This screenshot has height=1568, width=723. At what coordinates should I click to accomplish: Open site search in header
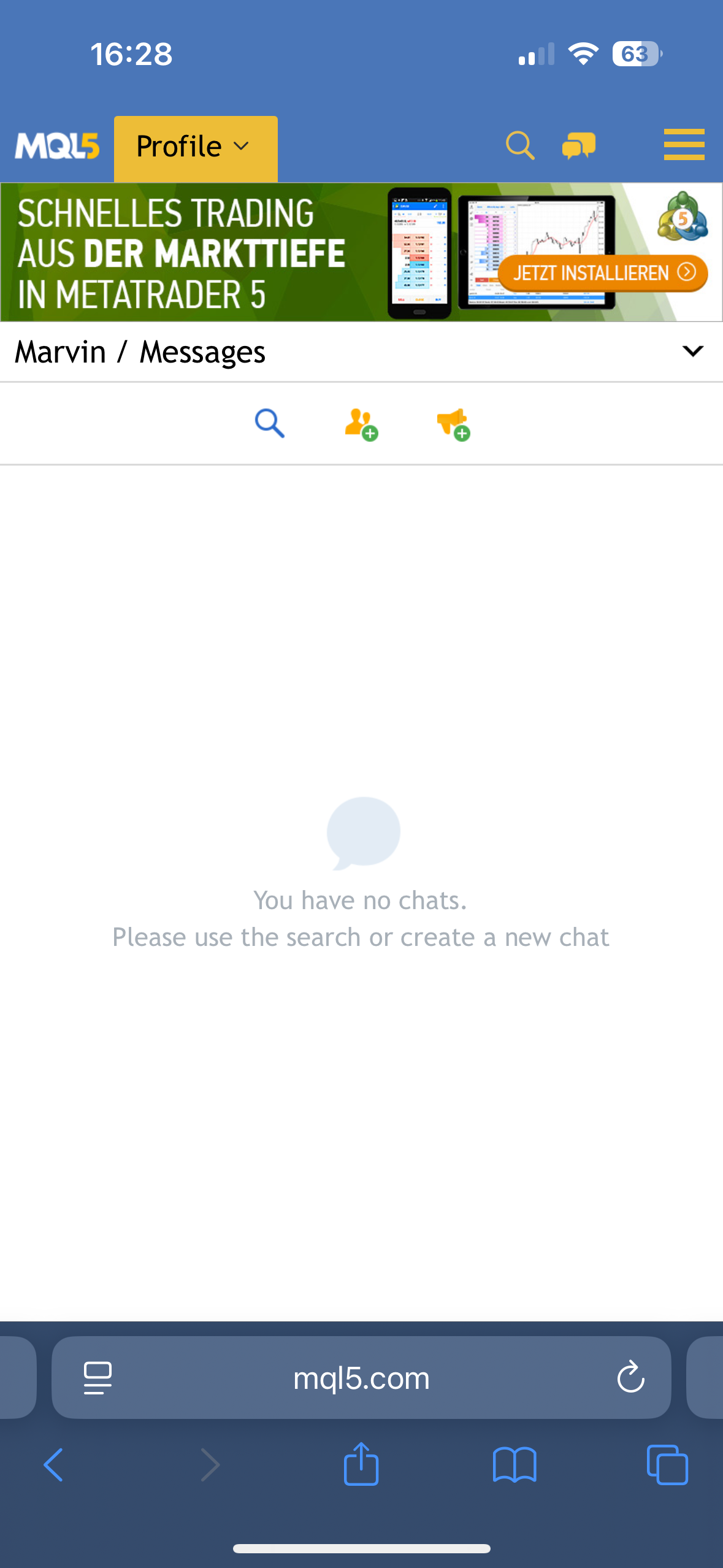519,146
